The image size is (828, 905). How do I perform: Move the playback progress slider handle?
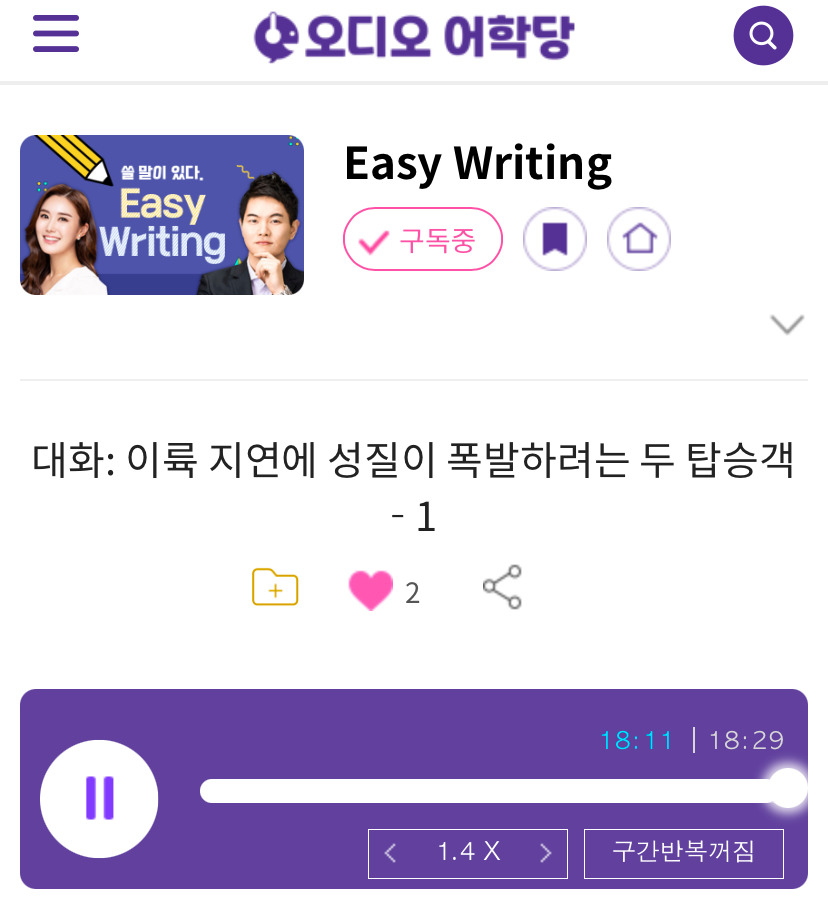(789, 790)
